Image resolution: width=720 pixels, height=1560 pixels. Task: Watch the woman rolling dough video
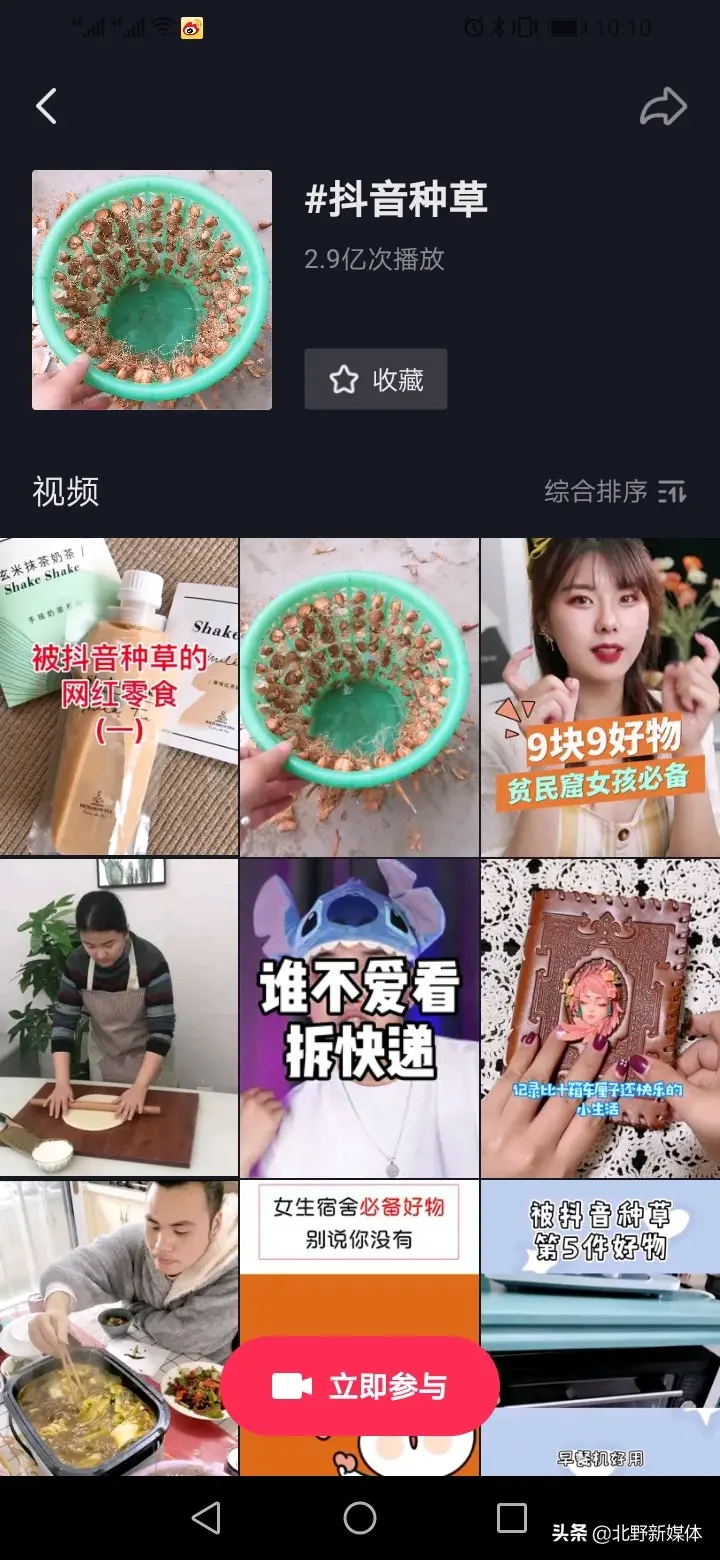[x=119, y=1017]
